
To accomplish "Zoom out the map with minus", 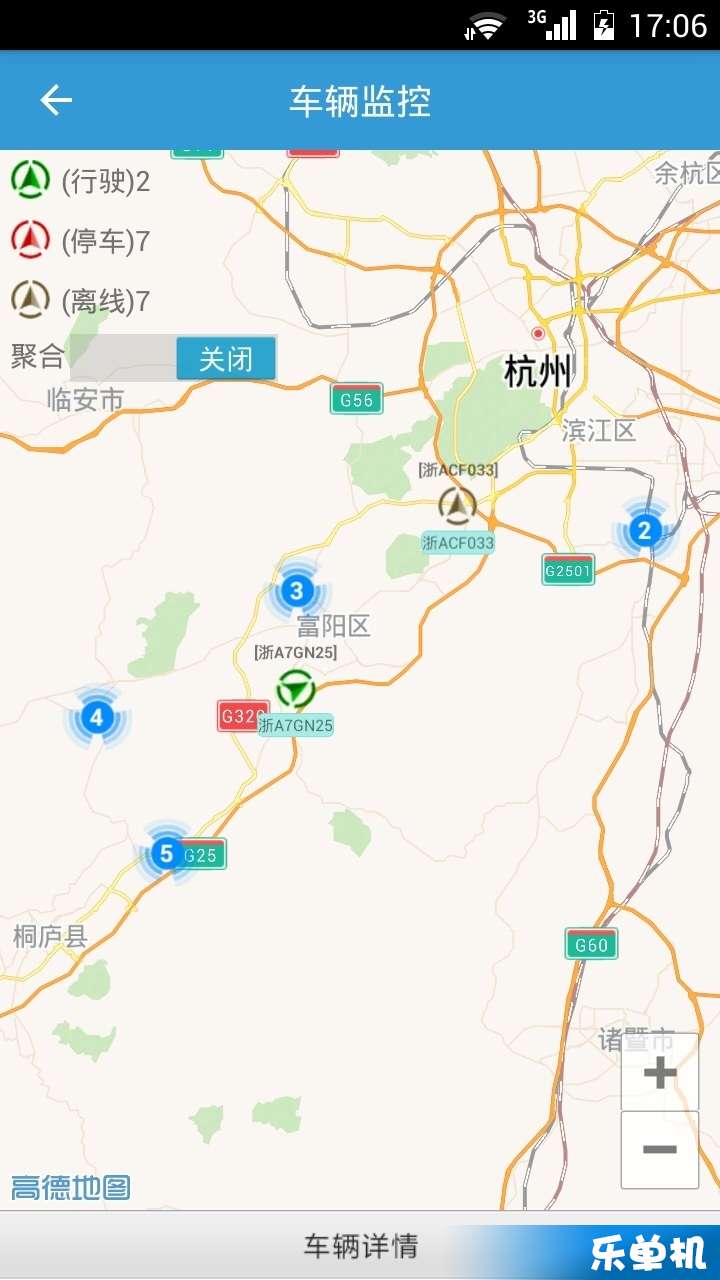I will tap(659, 1150).
